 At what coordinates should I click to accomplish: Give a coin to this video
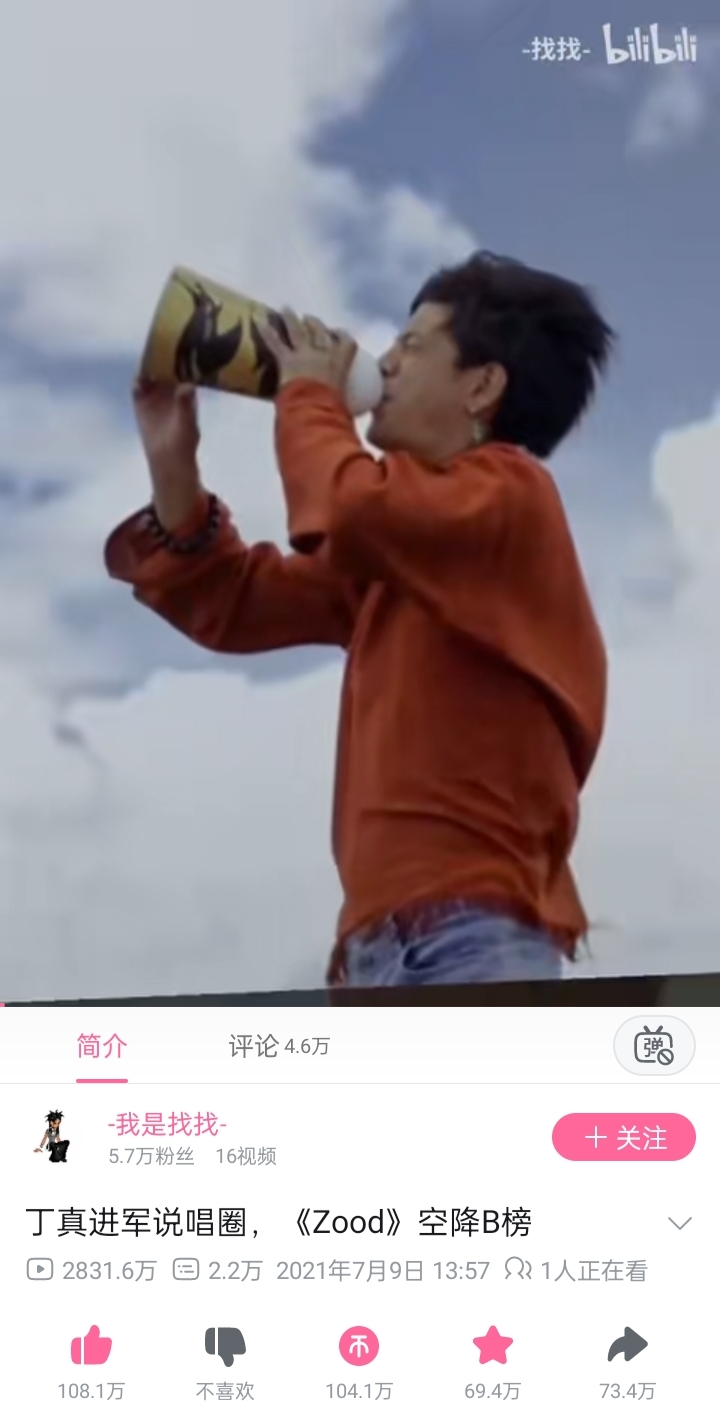pos(359,1346)
